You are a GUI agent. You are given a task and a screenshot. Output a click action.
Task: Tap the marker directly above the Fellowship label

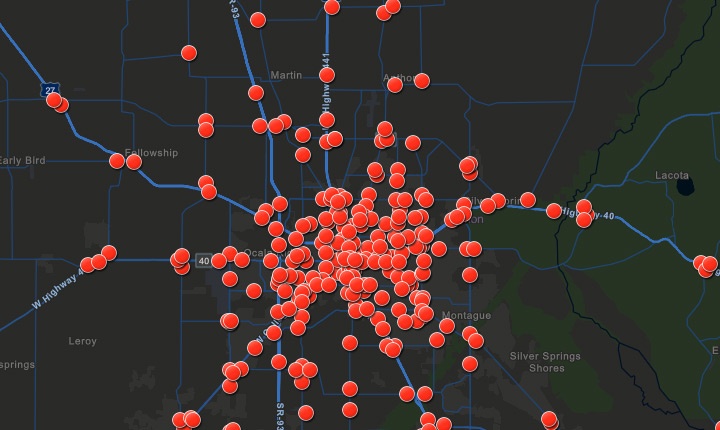click(187, 53)
